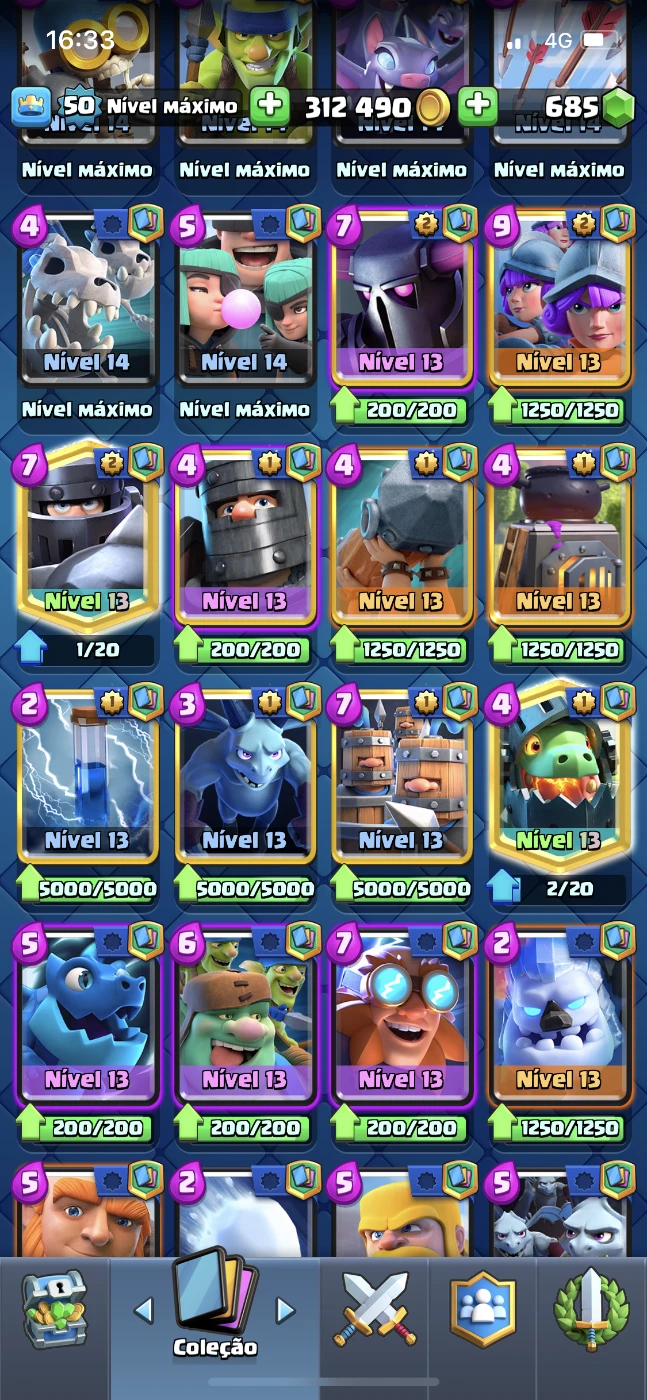Tap the right arrow beside Coleção
Image resolution: width=647 pixels, height=1400 pixels.
pos(286,1310)
